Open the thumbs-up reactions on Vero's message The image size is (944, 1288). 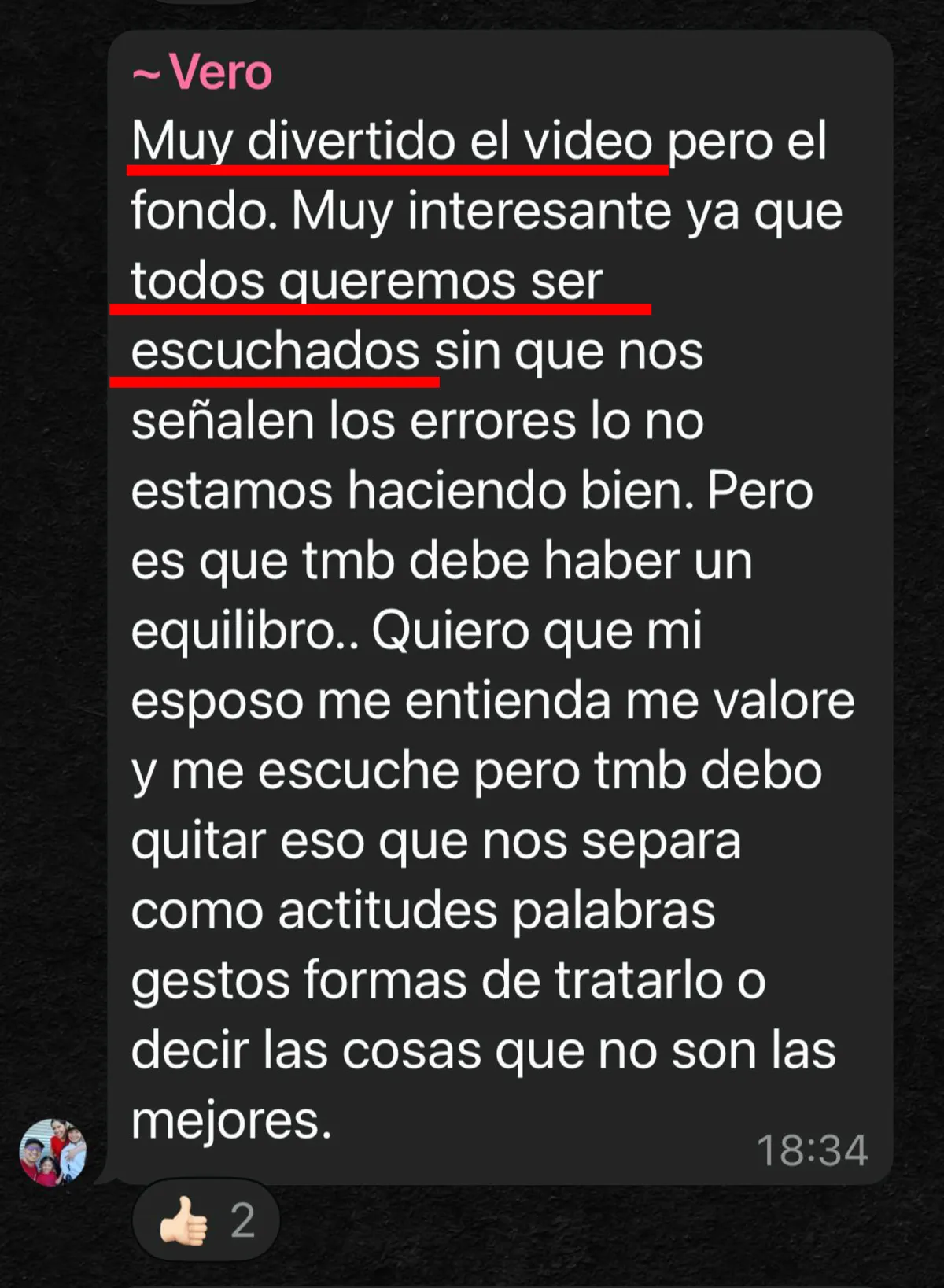click(207, 1221)
